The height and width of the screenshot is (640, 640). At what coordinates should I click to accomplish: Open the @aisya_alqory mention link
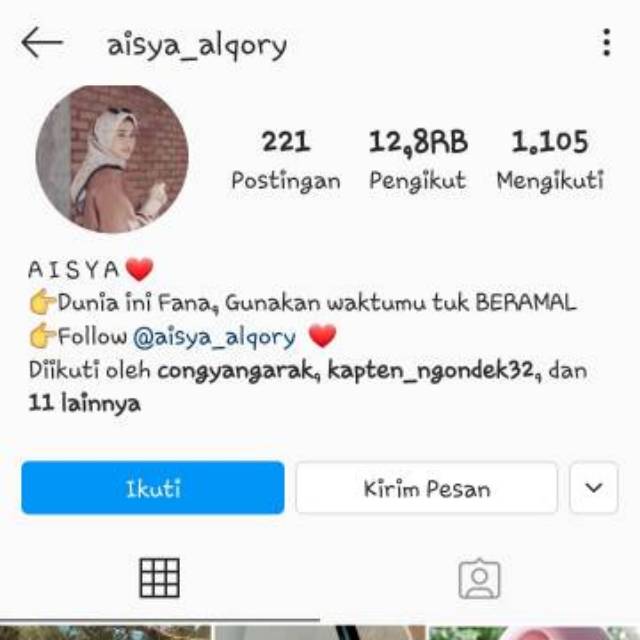(214, 337)
